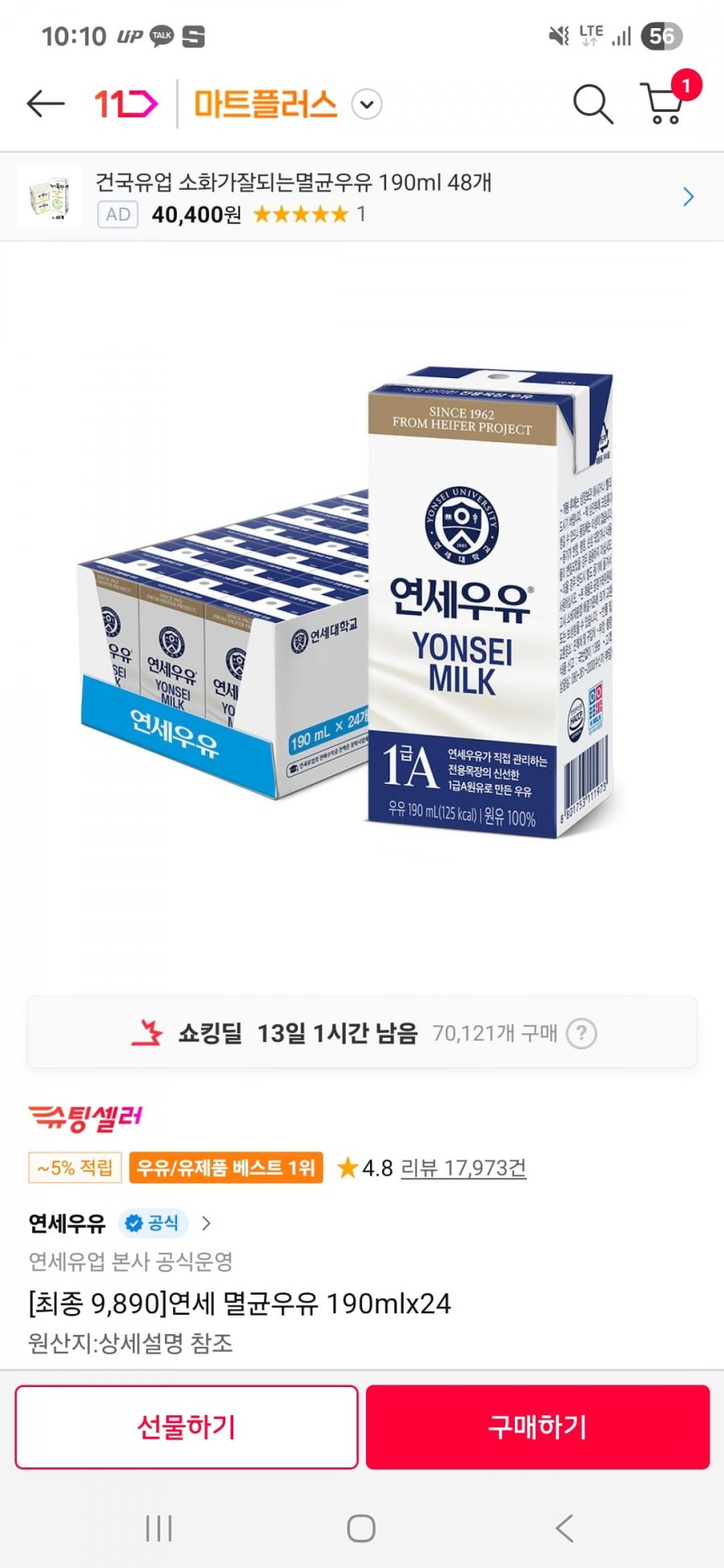Open the search icon
724x1568 pixels.
click(x=593, y=104)
